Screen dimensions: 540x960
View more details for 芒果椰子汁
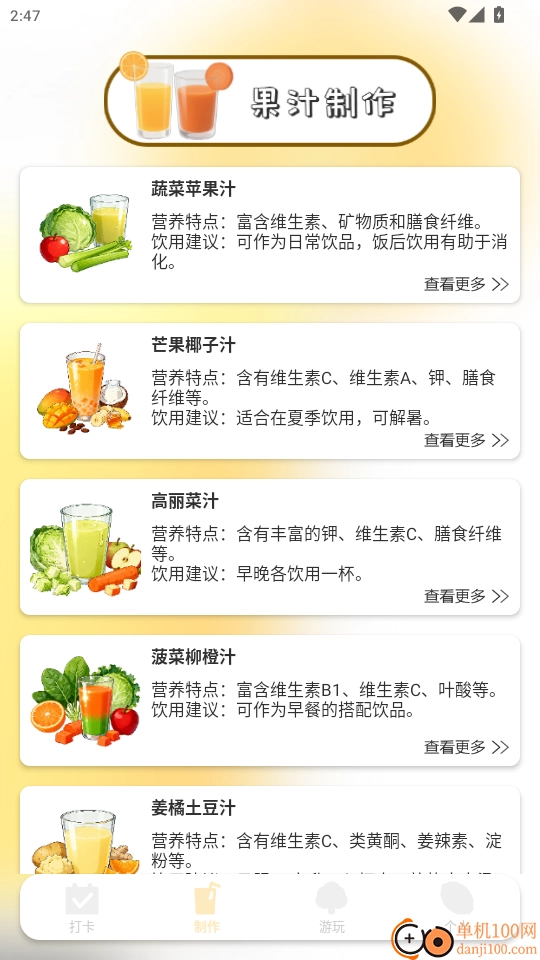click(466, 440)
